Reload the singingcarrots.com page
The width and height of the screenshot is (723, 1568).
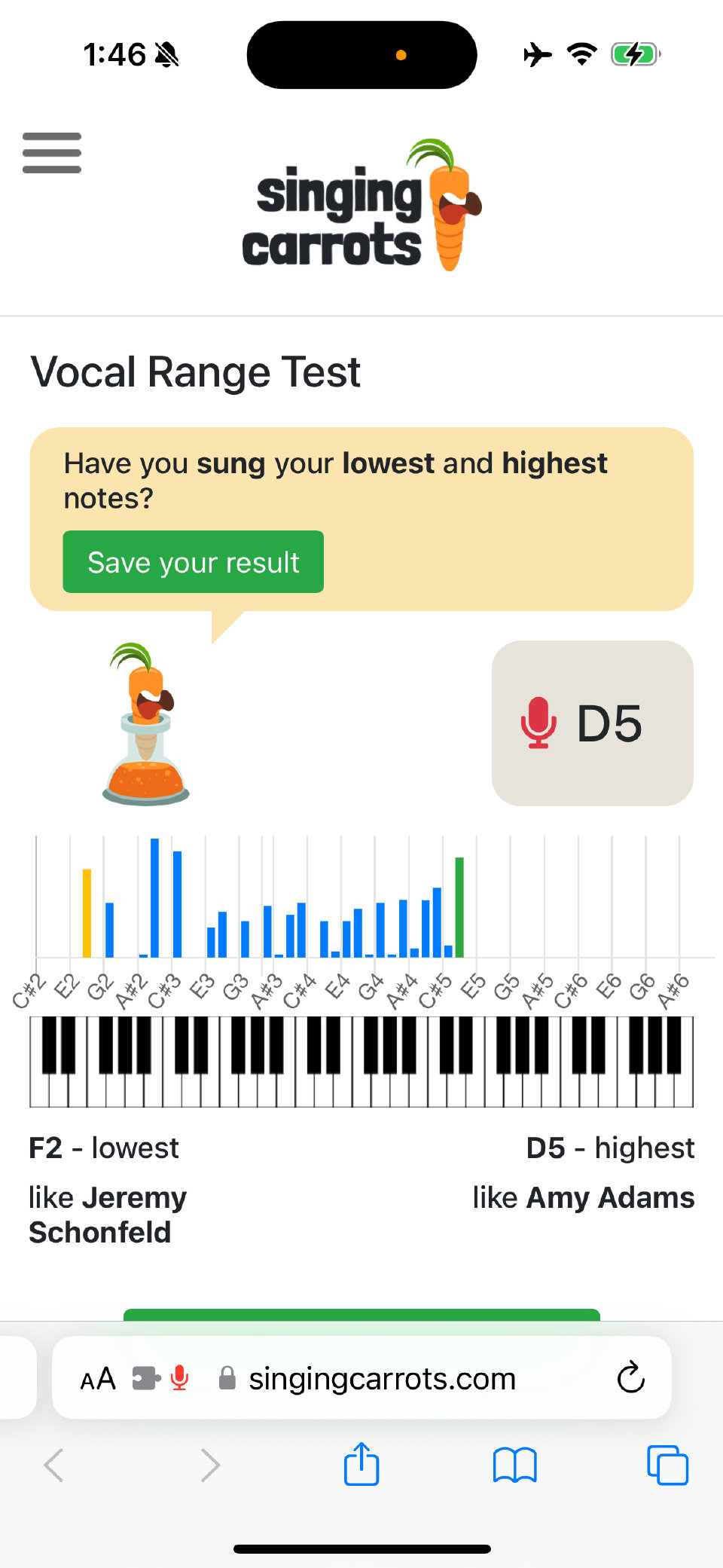630,1378
